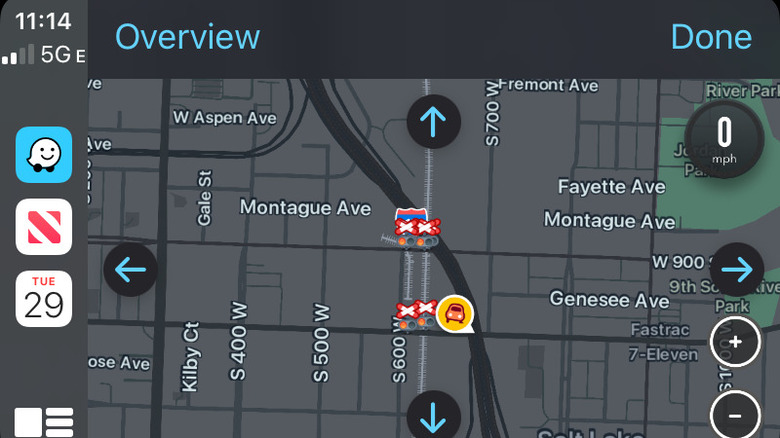
Task: Pan the map left with the arrow
Action: coord(130,269)
